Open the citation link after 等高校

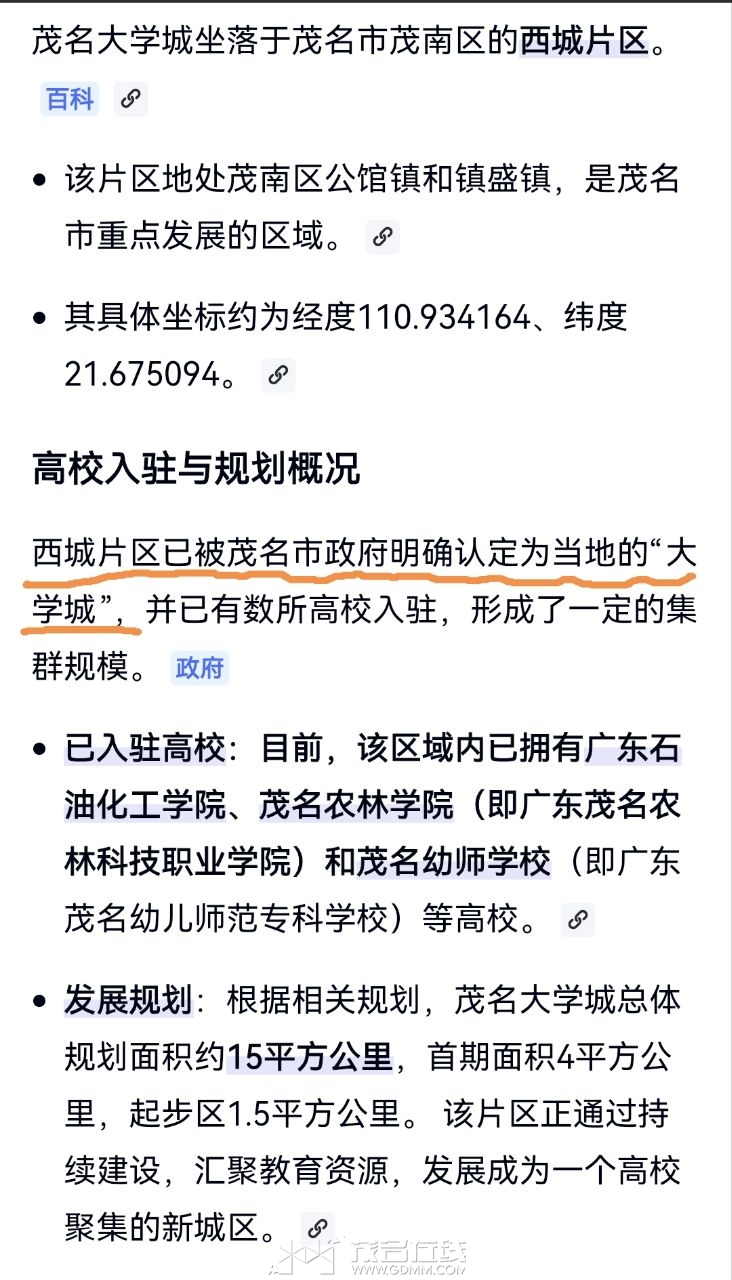577,920
